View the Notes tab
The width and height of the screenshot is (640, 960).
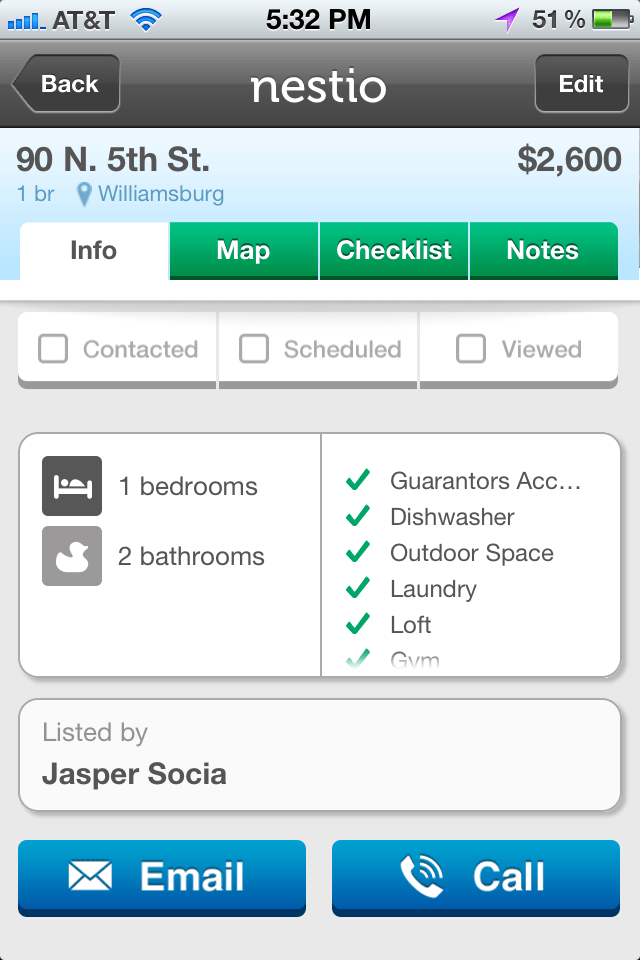[543, 250]
